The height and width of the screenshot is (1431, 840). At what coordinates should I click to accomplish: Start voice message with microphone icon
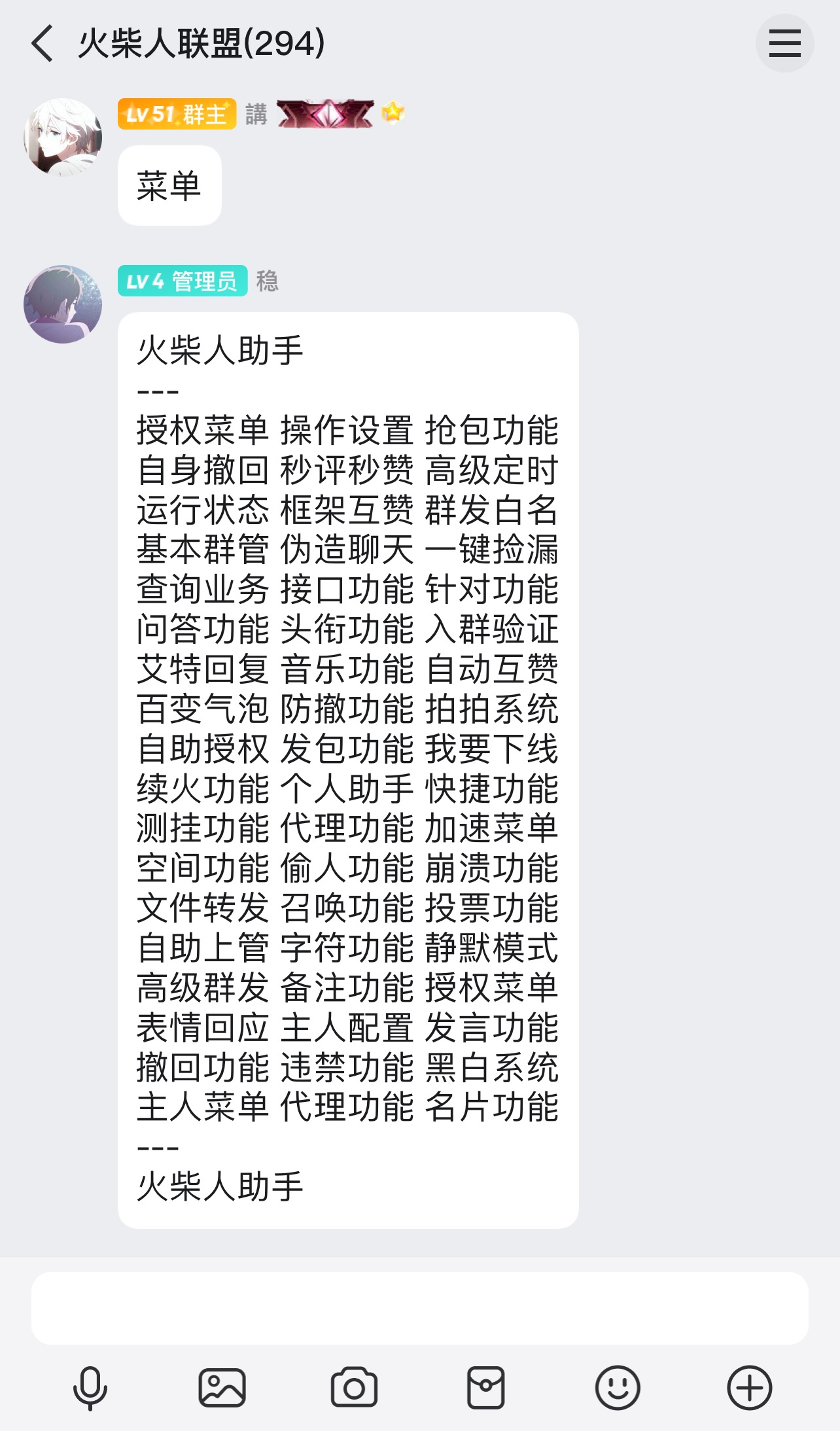[x=90, y=1388]
